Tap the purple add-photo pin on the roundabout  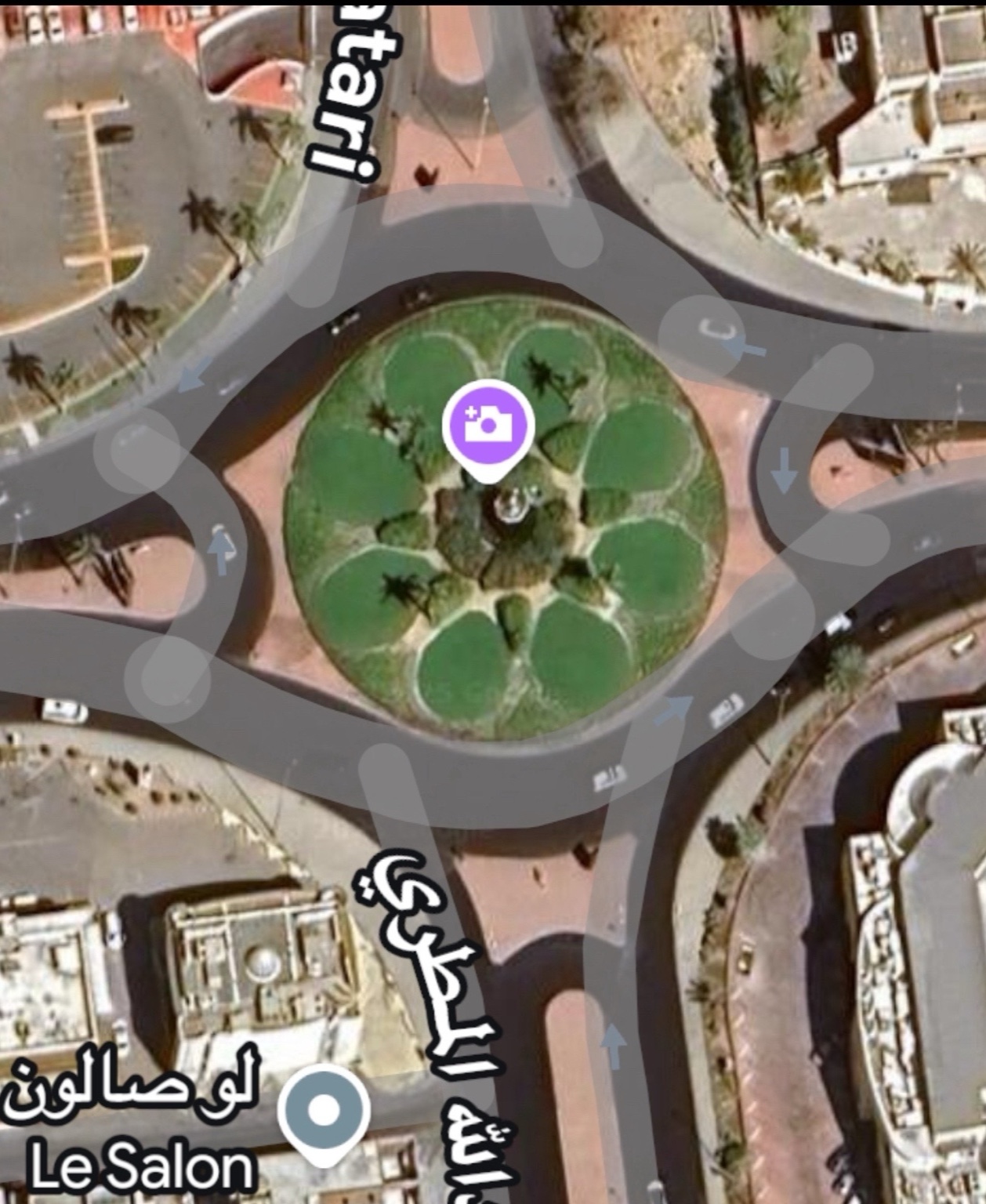click(488, 426)
